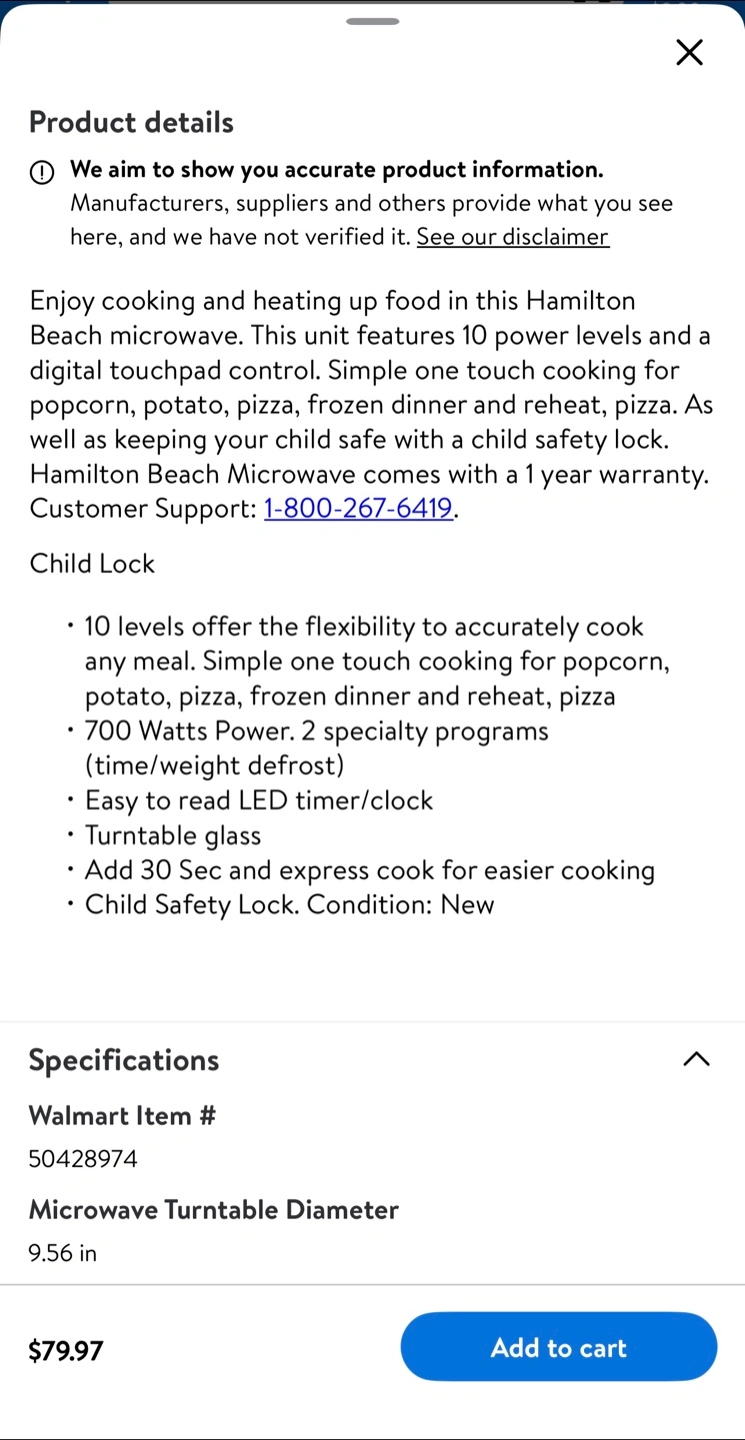
Task: Call customer support number 1-800-267-6419
Action: click(358, 508)
